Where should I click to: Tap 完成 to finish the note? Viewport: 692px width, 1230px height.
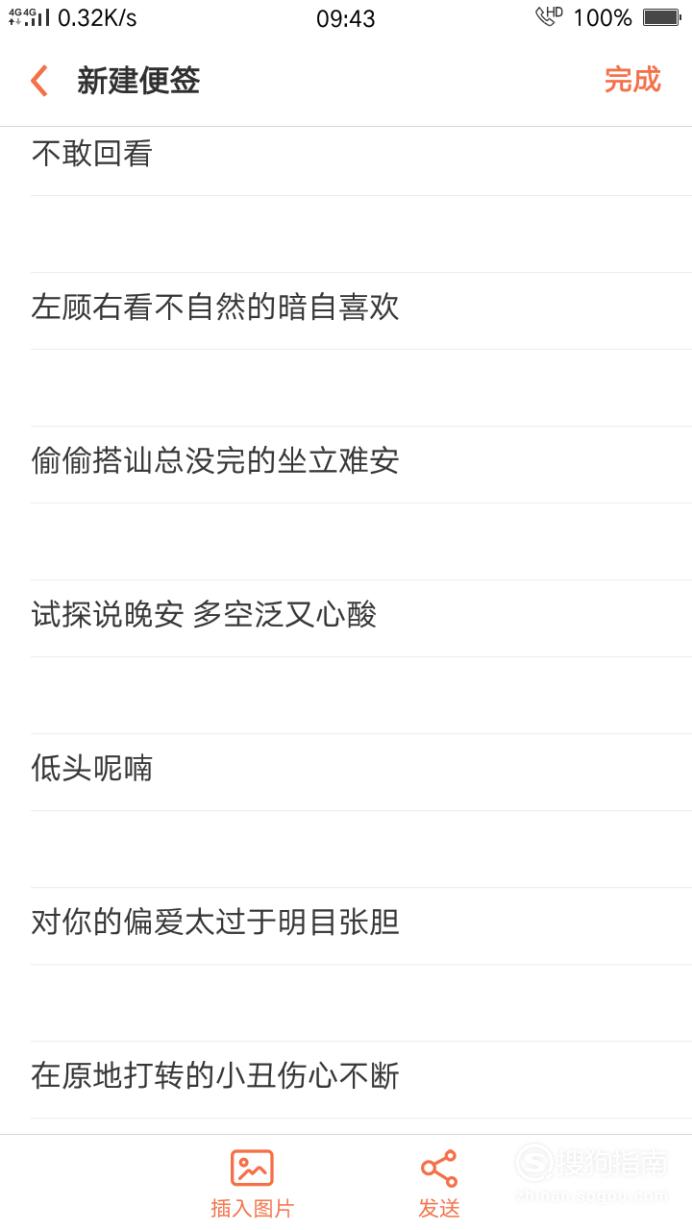point(632,80)
